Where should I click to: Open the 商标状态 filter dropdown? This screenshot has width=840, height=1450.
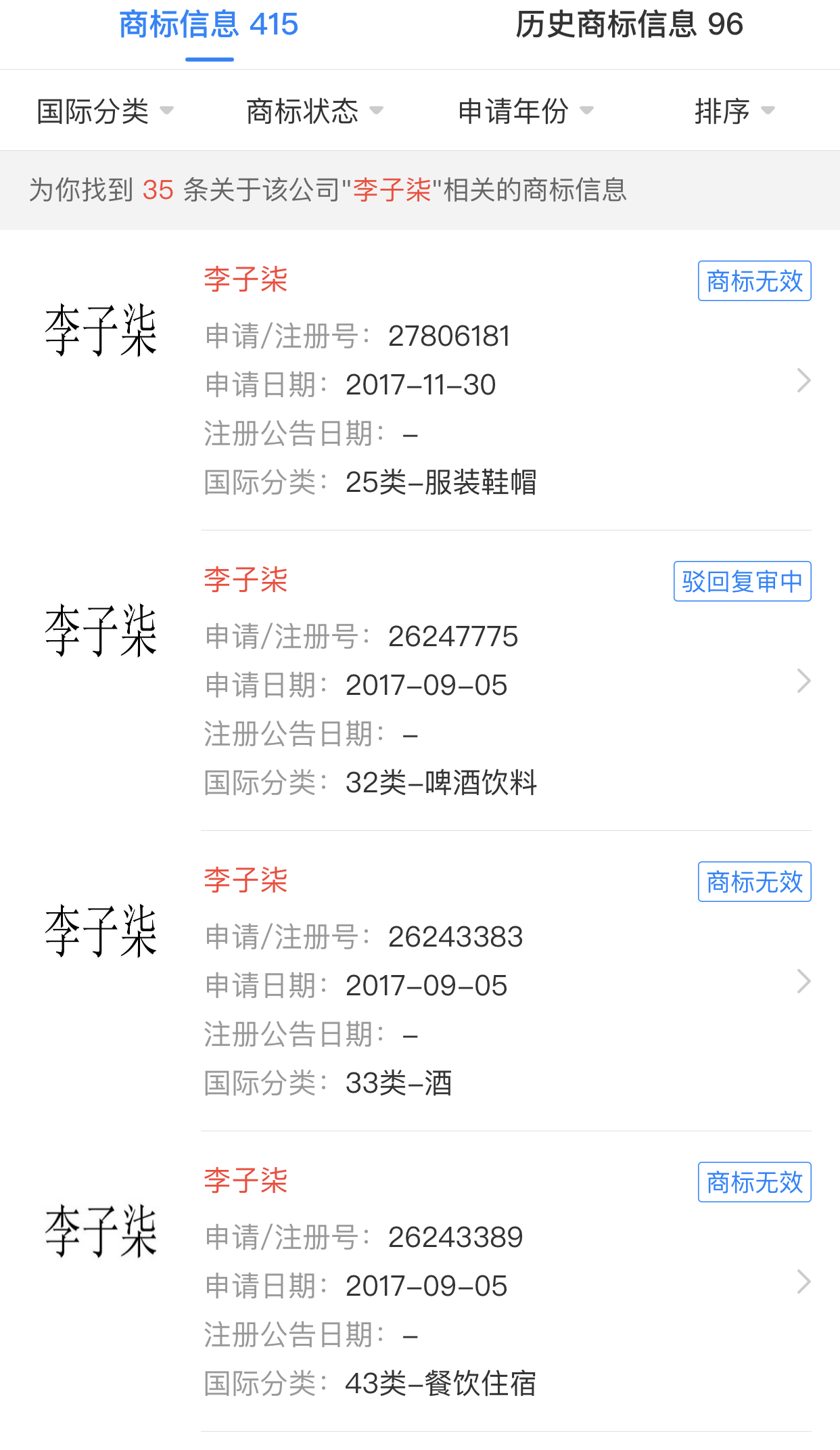(314, 111)
